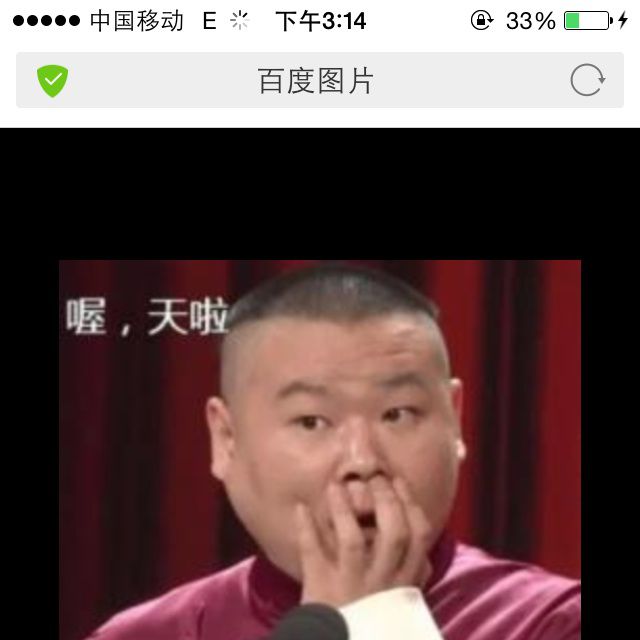Tap the green security shield icon
The height and width of the screenshot is (640, 640).
(52, 80)
